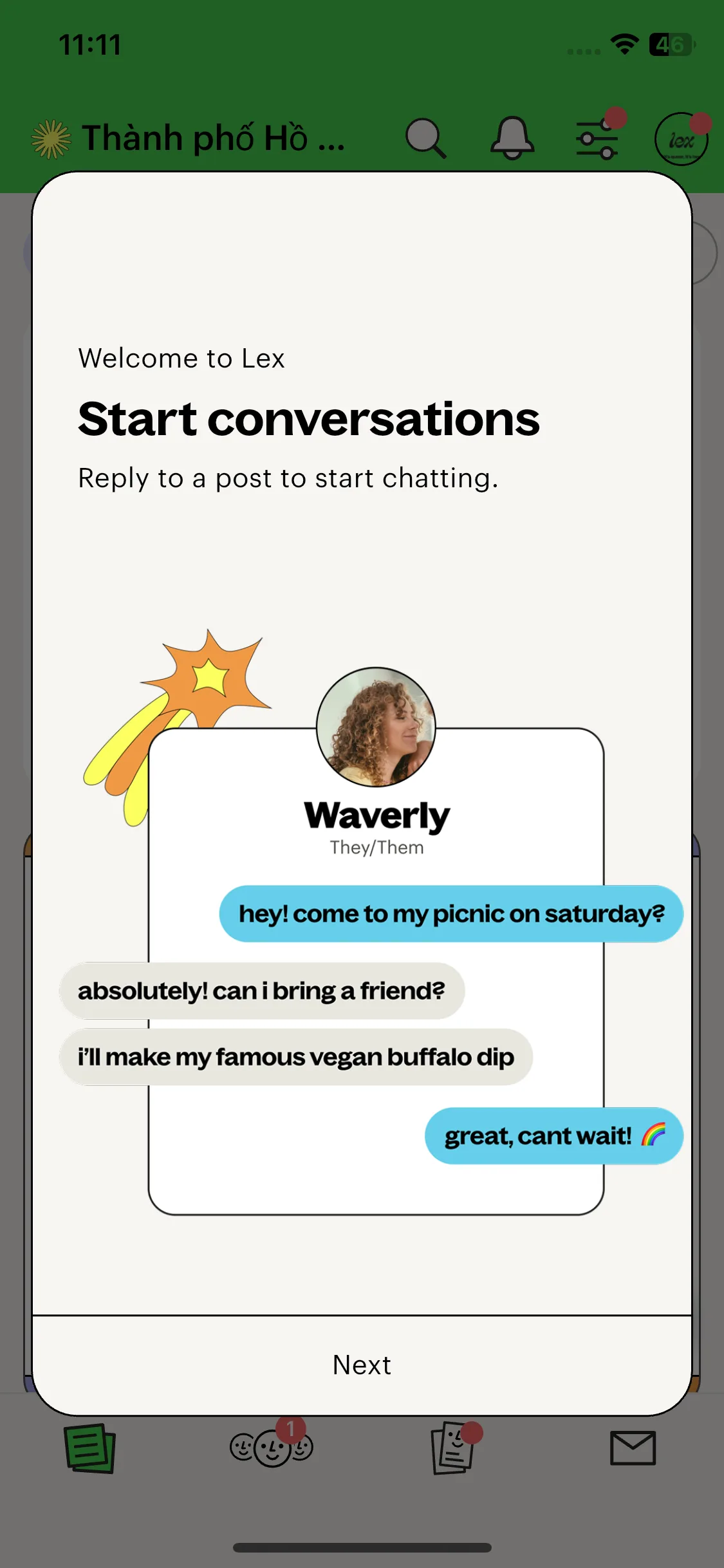
Task: Go to the envelope messages tab
Action: [633, 1448]
